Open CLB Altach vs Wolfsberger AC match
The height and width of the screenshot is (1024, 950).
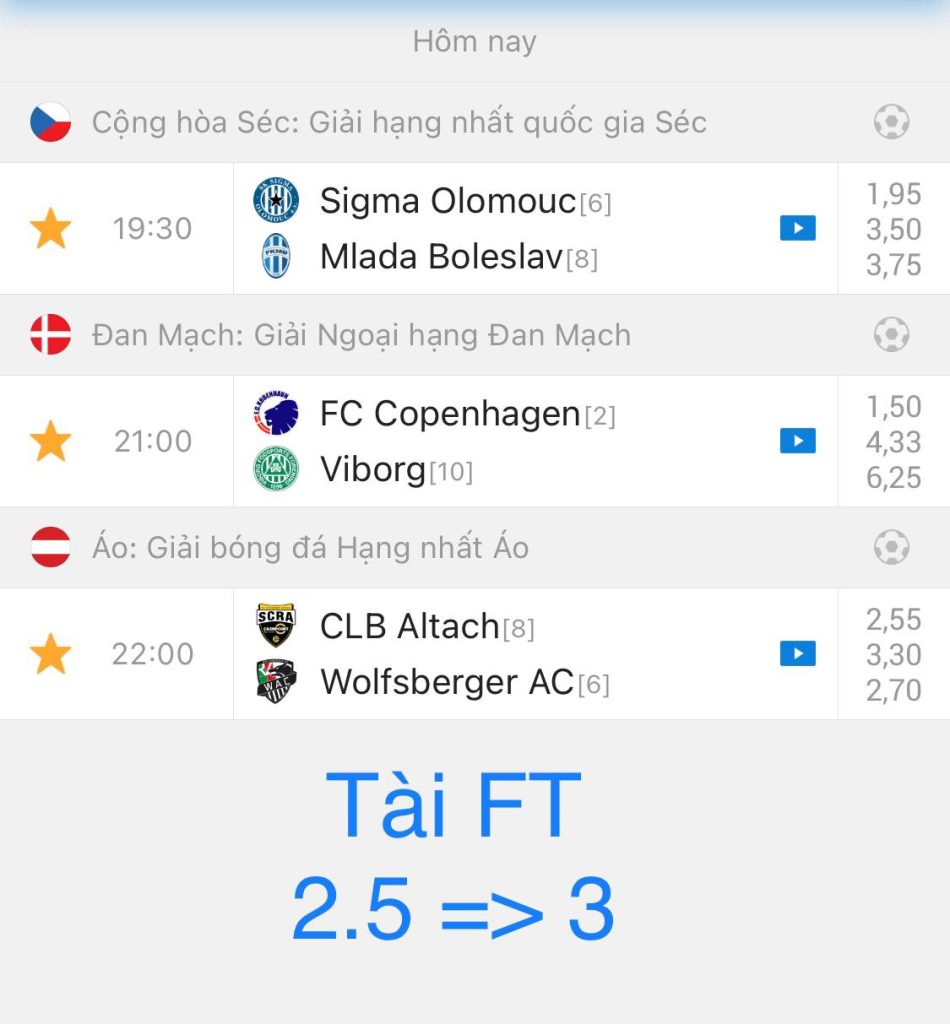click(464, 654)
